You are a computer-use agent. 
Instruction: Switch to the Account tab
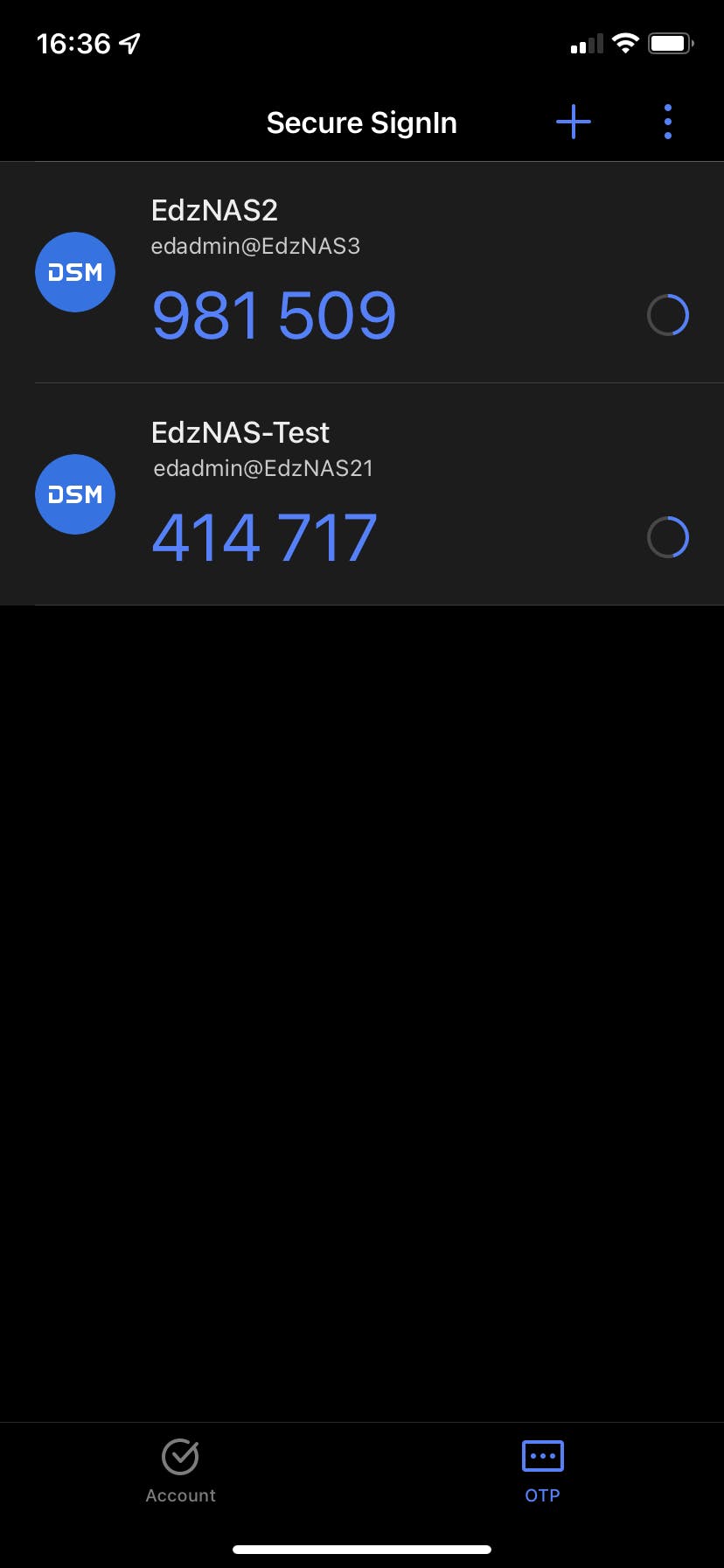(181, 1470)
